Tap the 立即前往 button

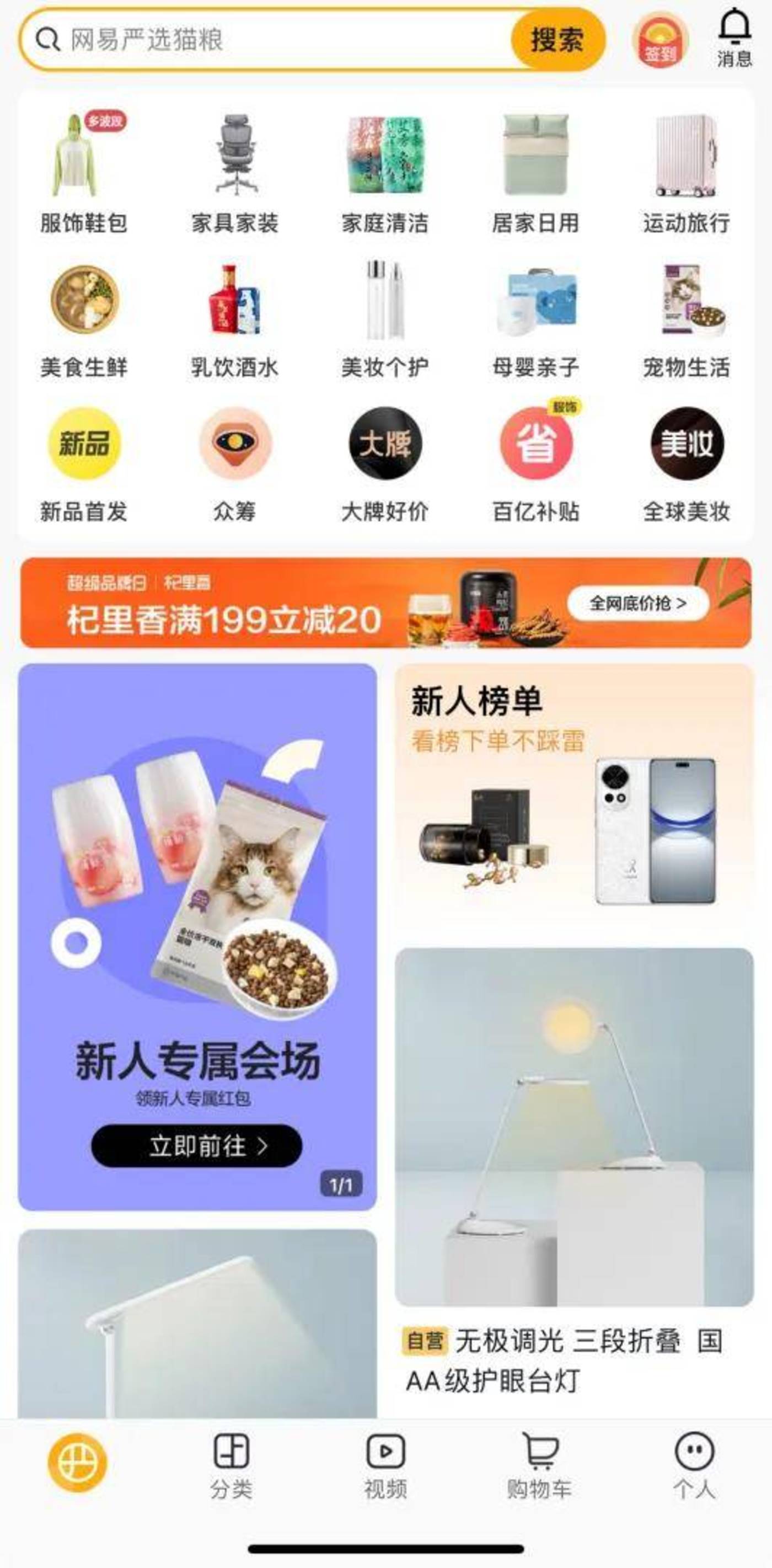(196, 1146)
